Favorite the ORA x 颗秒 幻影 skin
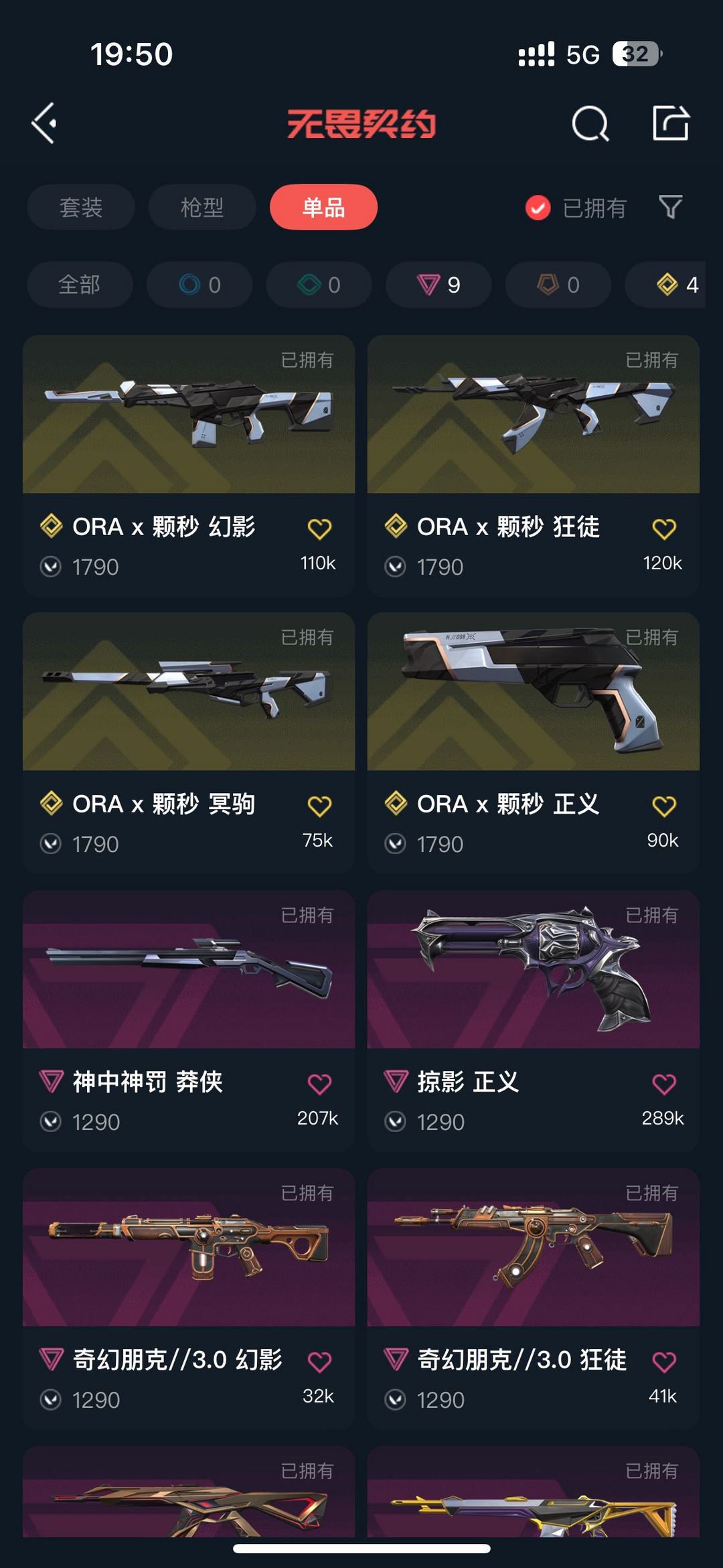The image size is (723, 1568). 321,527
